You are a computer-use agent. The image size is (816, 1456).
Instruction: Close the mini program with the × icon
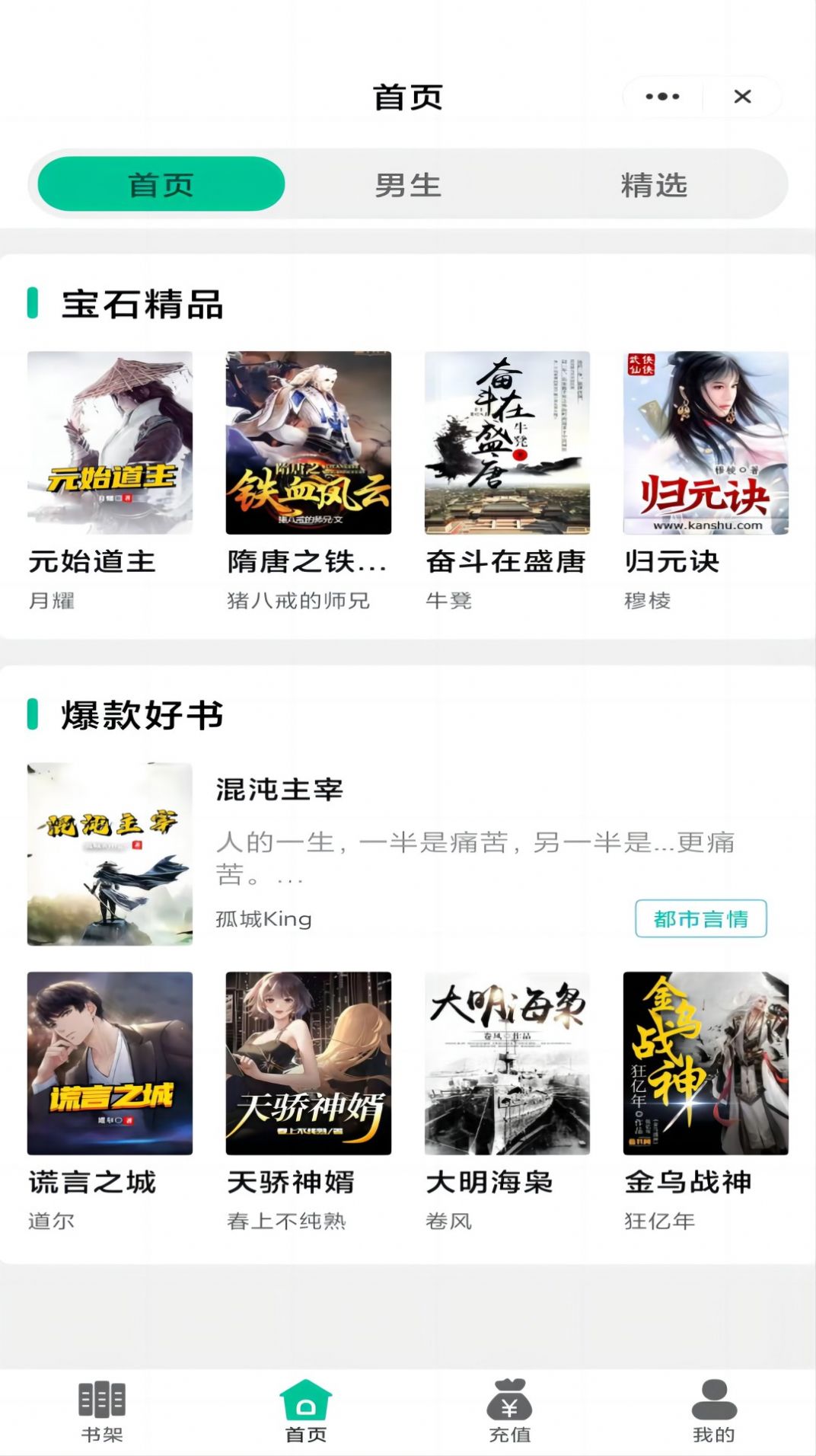pyautogui.click(x=741, y=95)
